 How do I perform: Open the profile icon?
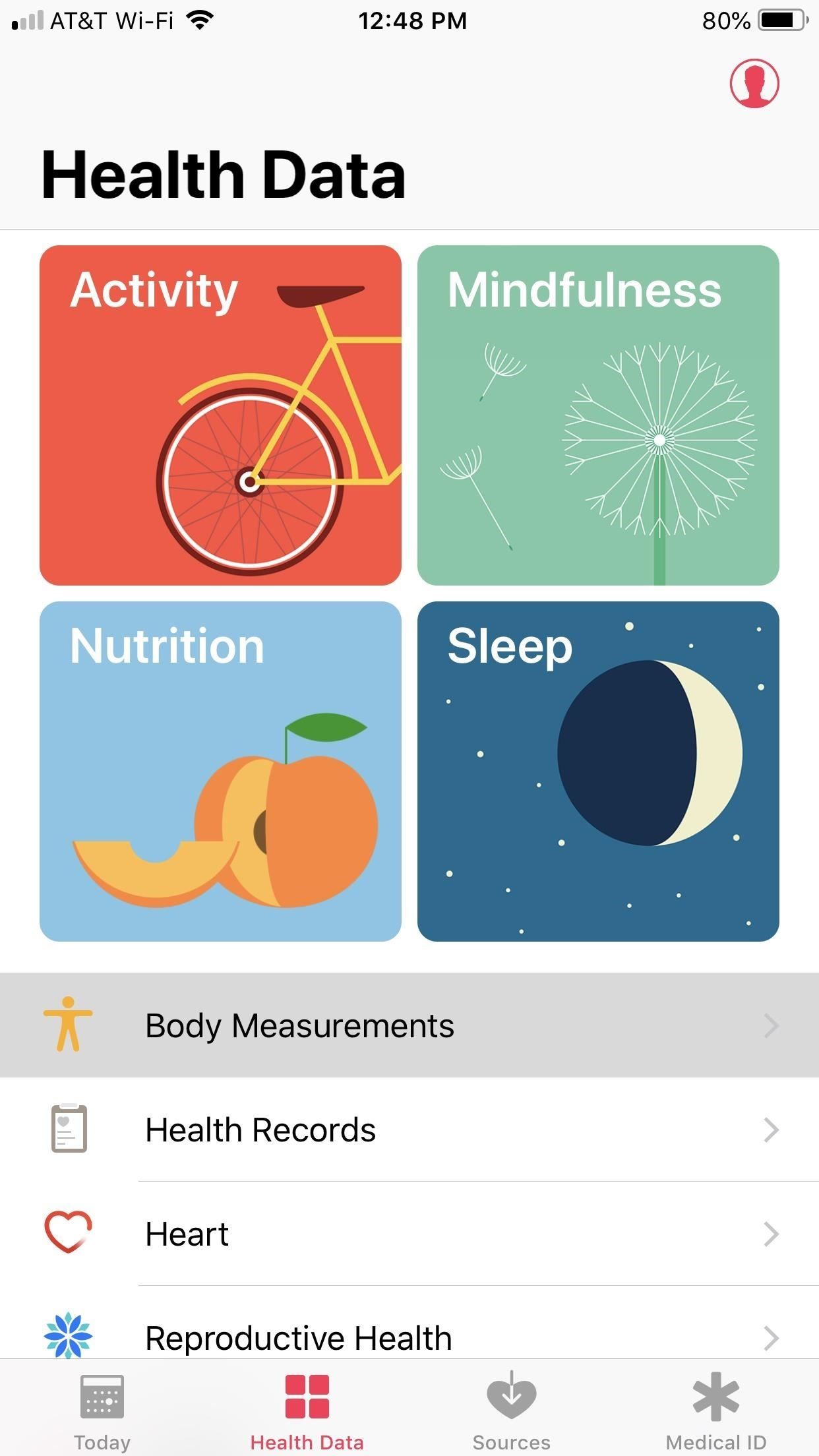pos(754,84)
